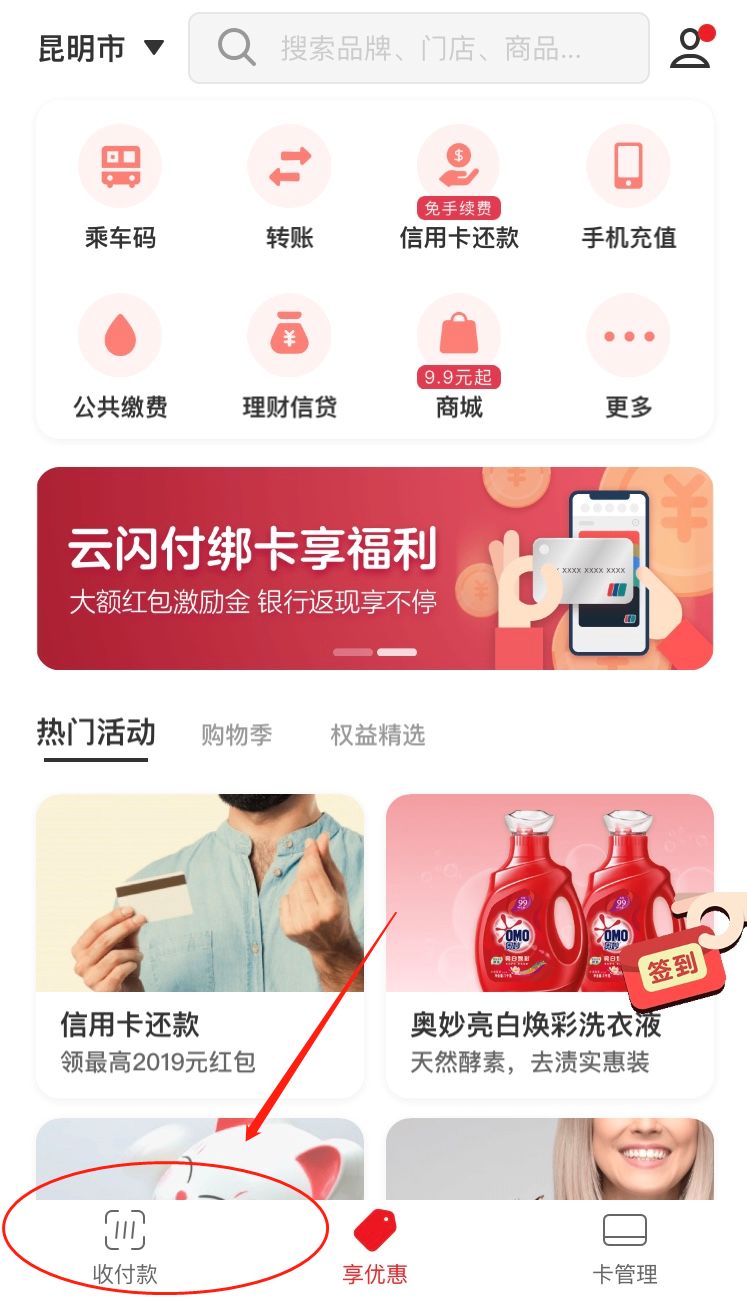Image resolution: width=747 pixels, height=1298 pixels.
Task: Open the 信用卡还款 红包 promo card
Action: click(200, 945)
